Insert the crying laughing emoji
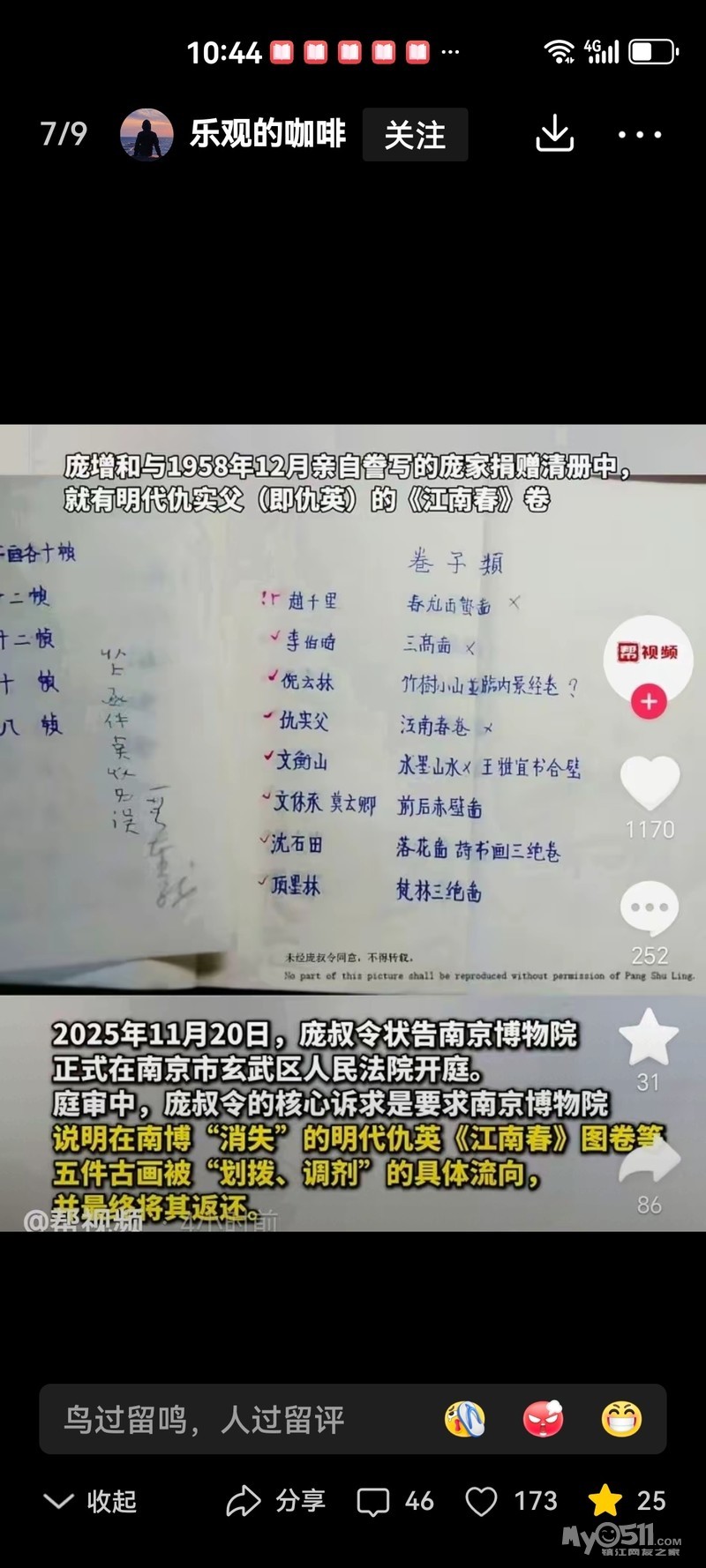The image size is (706, 1568). 465,1419
